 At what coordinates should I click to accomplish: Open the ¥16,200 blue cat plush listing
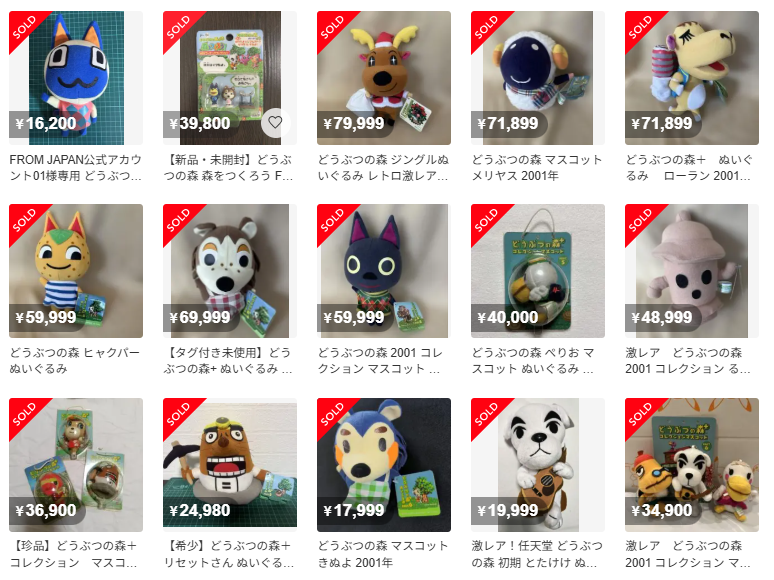point(76,78)
